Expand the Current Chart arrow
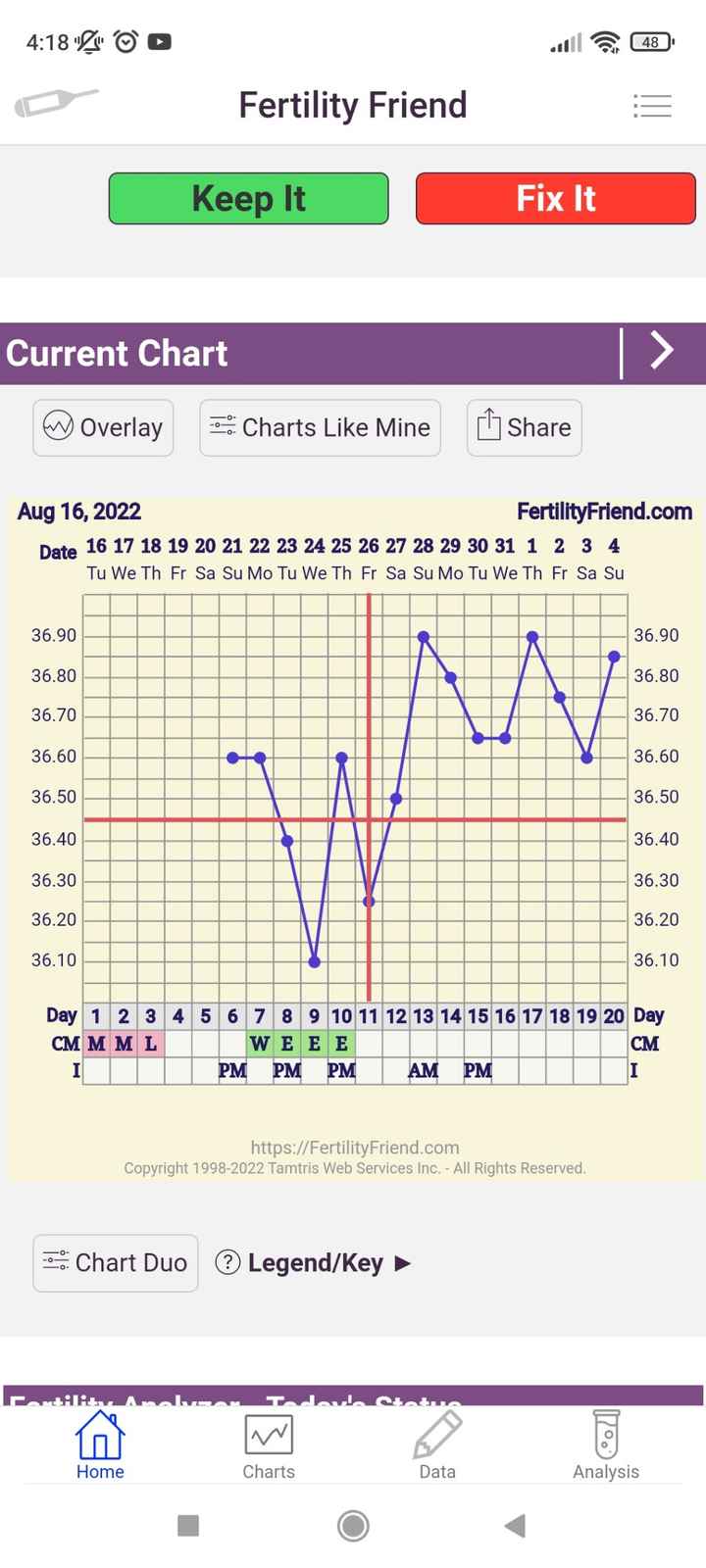Viewport: 706px width, 1568px height. [663, 351]
